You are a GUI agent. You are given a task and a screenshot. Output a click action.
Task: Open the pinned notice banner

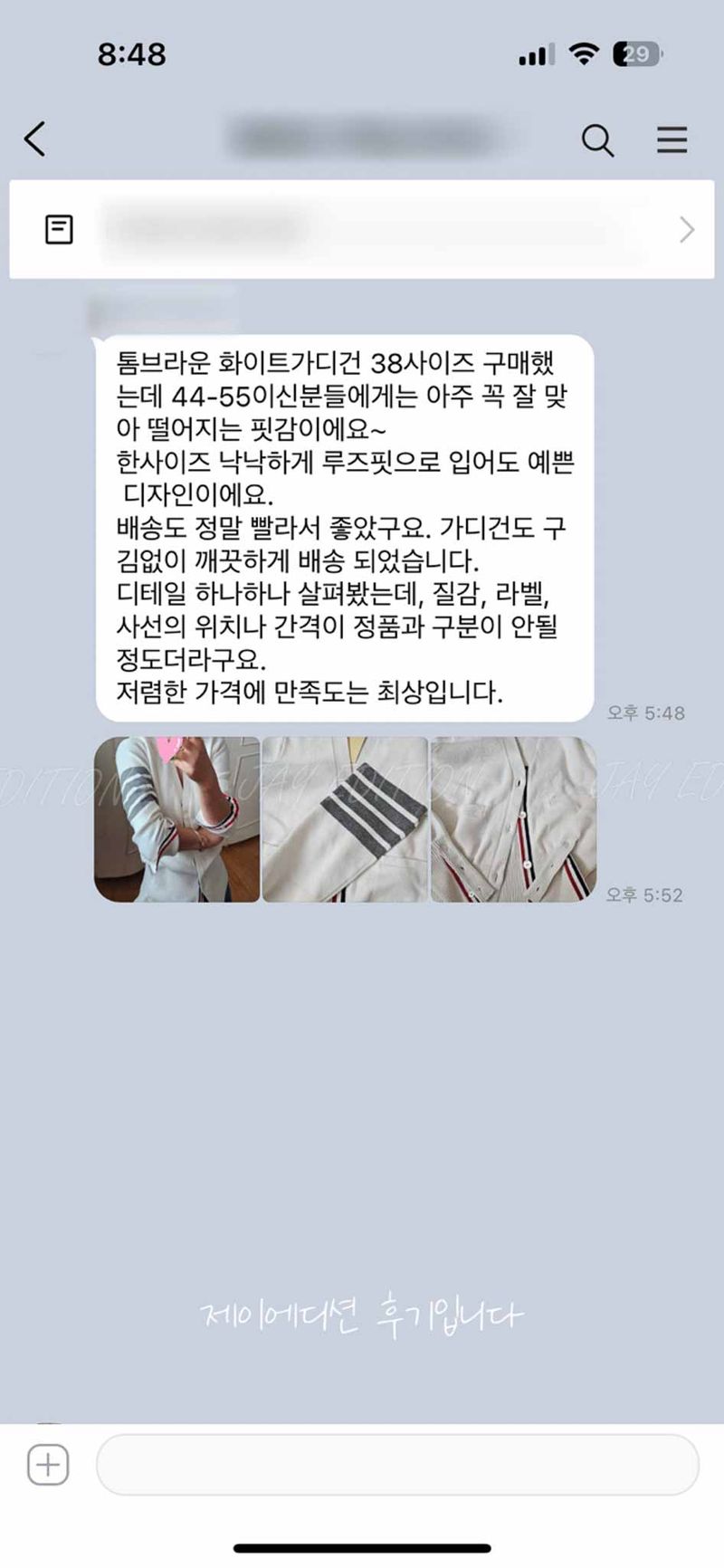(362, 229)
